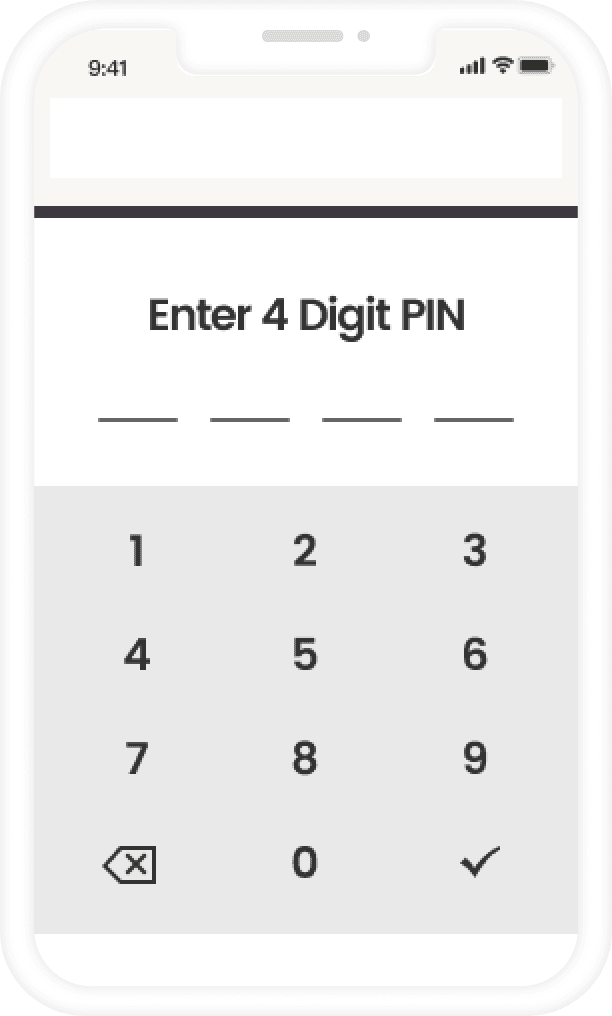Enter digit 5 on the keypad
The image size is (612, 1016).
(305, 654)
